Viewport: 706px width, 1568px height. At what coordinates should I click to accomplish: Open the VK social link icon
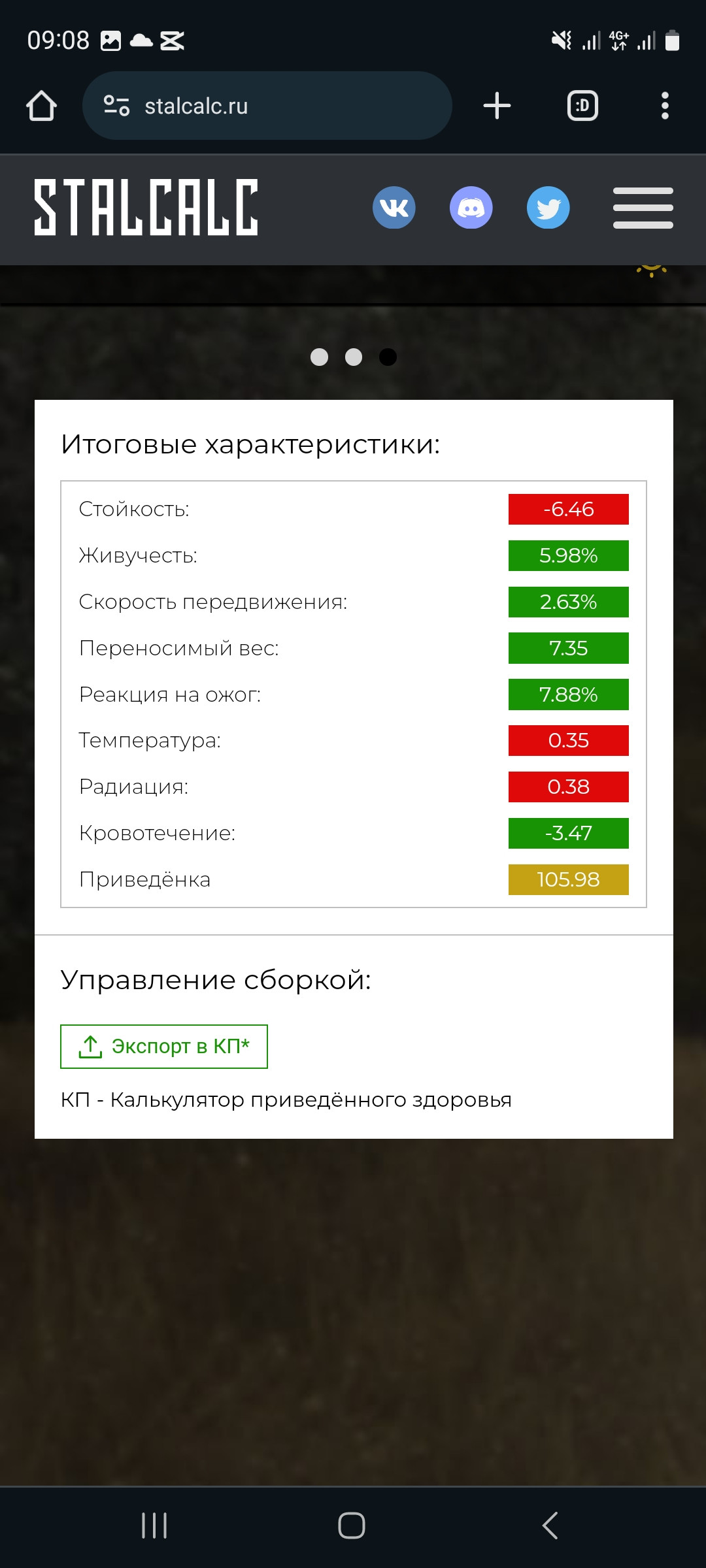(394, 208)
